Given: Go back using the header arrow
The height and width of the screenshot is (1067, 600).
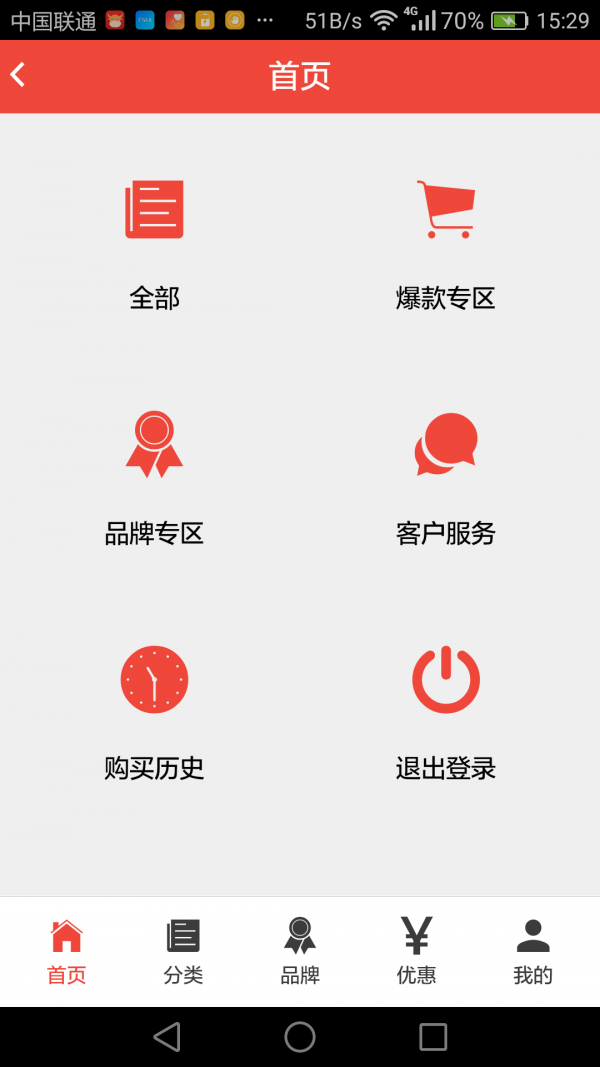Looking at the screenshot, I should 18,75.
